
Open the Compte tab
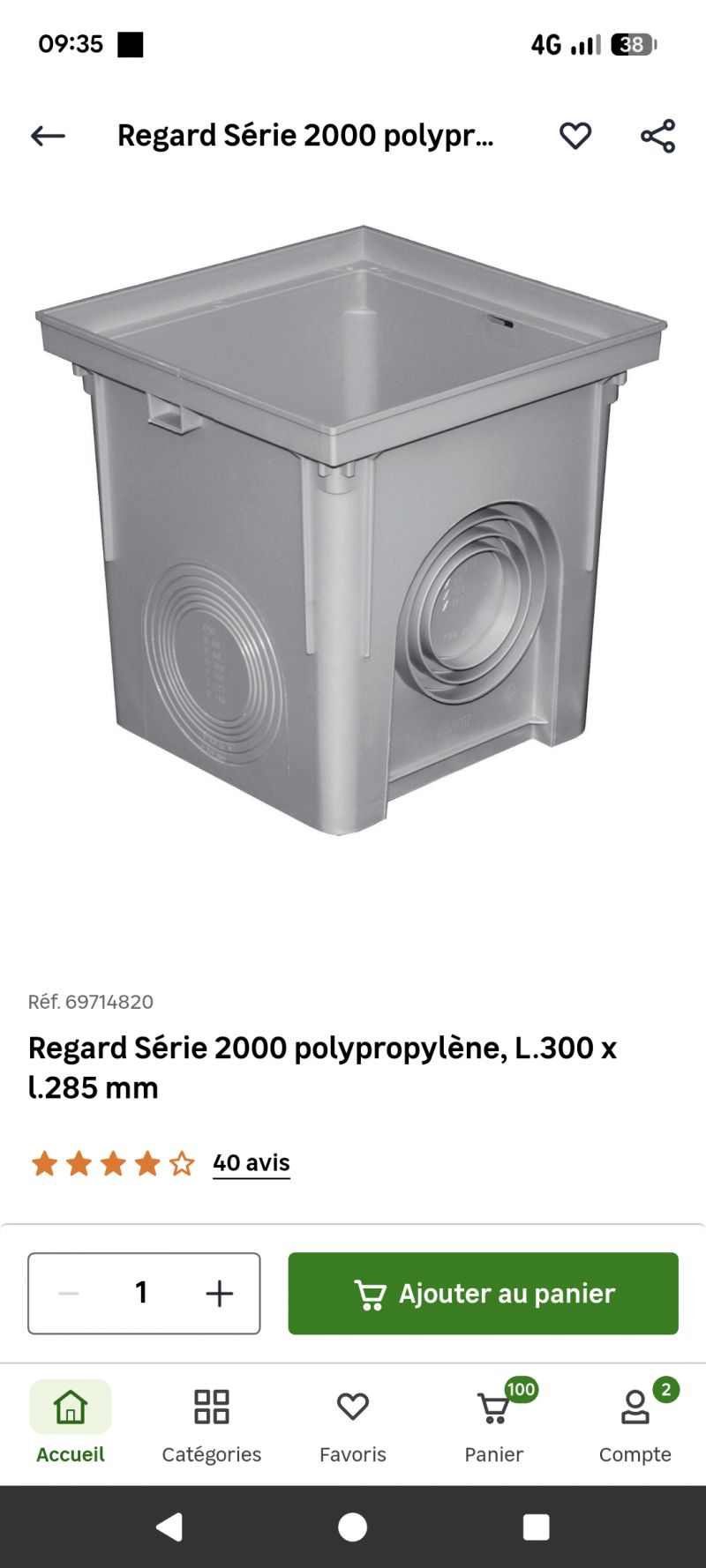[x=635, y=1422]
